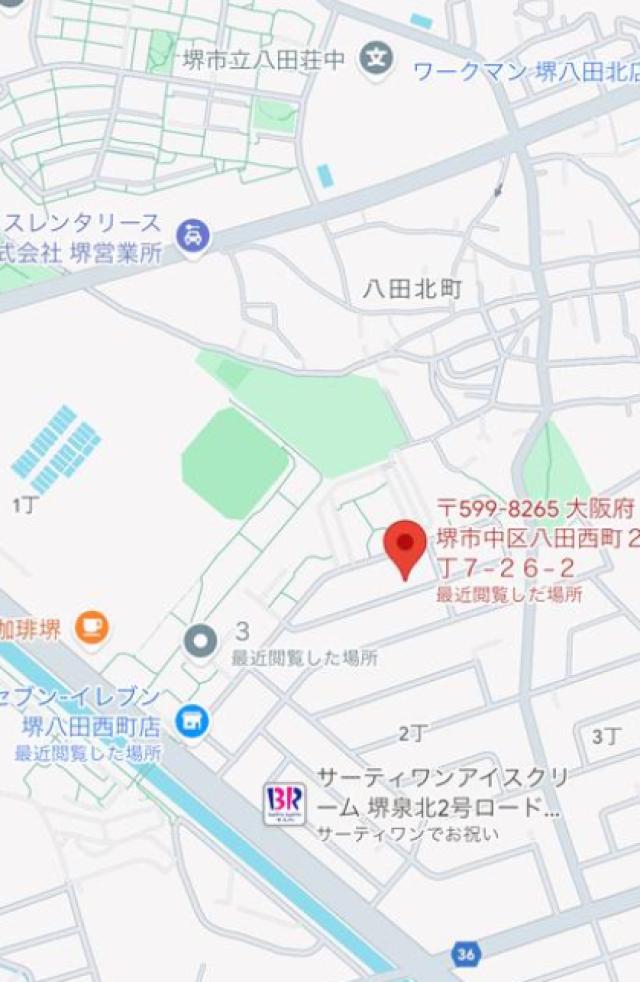Image resolution: width=640 pixels, height=982 pixels.
Task: Open the セブン-イレブン 堺八田西町店 marker
Action: click(x=192, y=720)
